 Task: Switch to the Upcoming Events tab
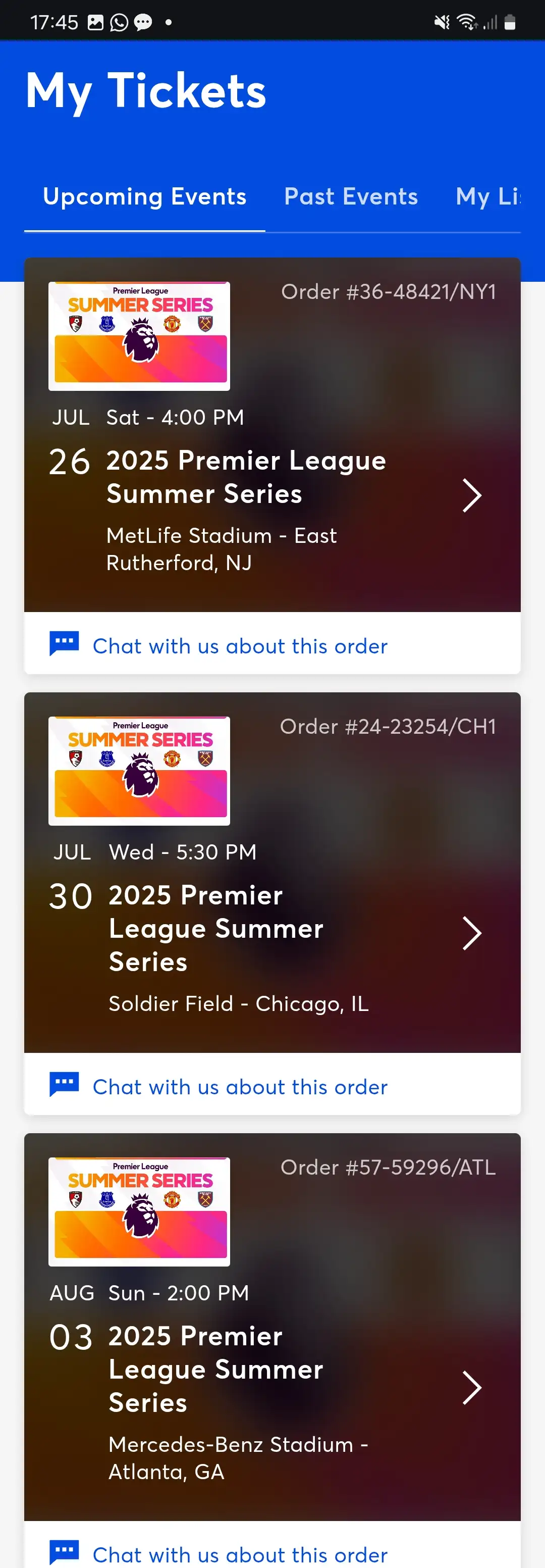point(145,196)
